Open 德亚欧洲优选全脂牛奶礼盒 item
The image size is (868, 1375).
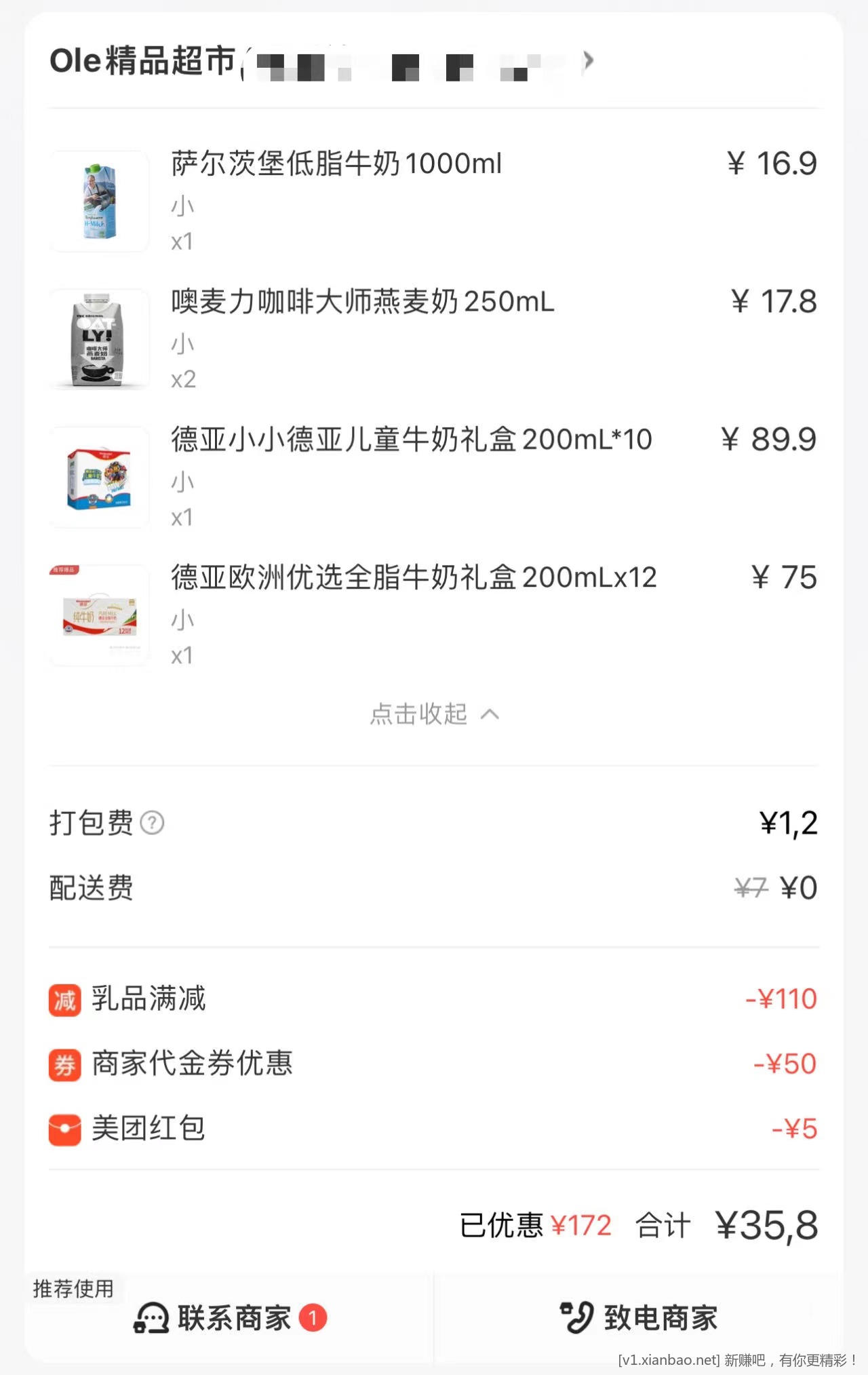413,578
